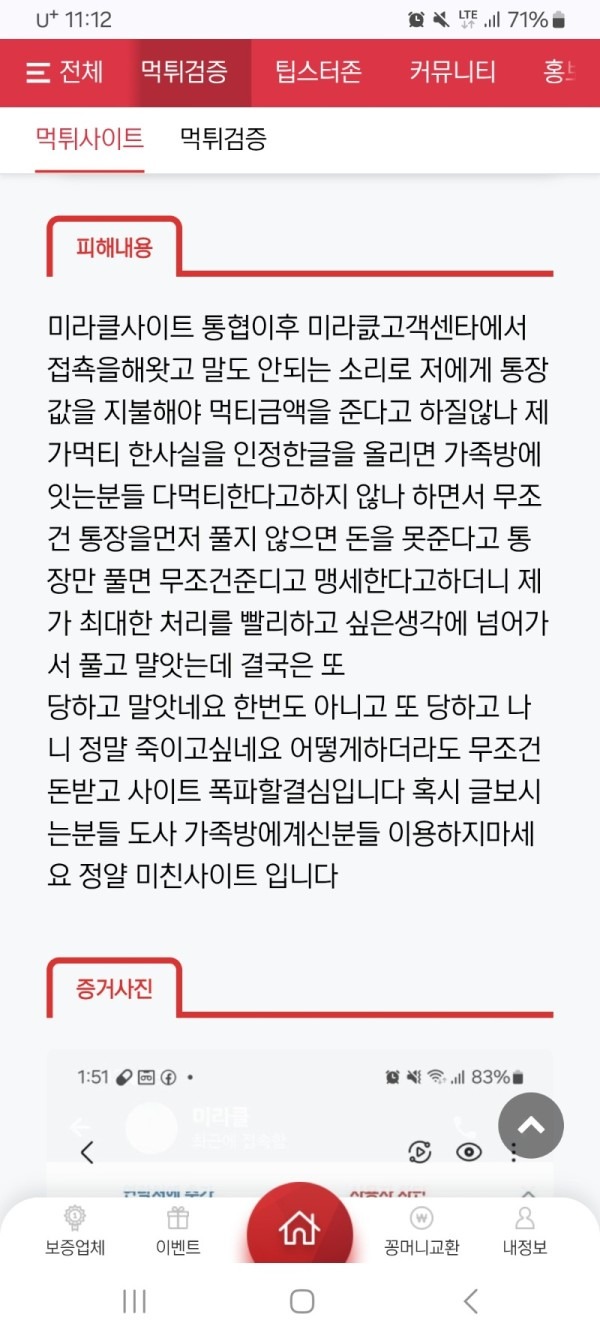Switch to the 먹튀검증 top nav tab
The height and width of the screenshot is (1338, 600).
184,72
